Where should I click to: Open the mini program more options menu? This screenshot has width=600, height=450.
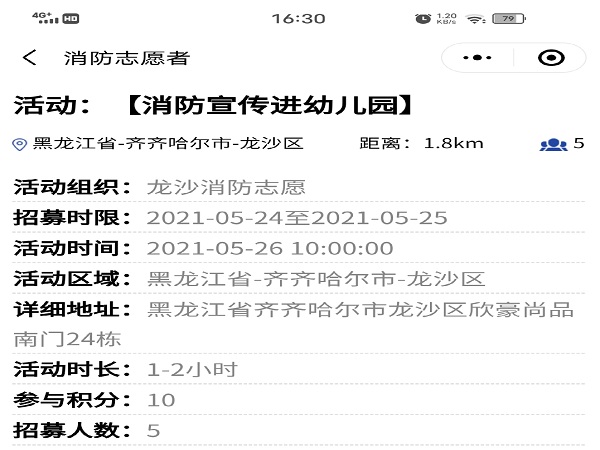click(479, 58)
